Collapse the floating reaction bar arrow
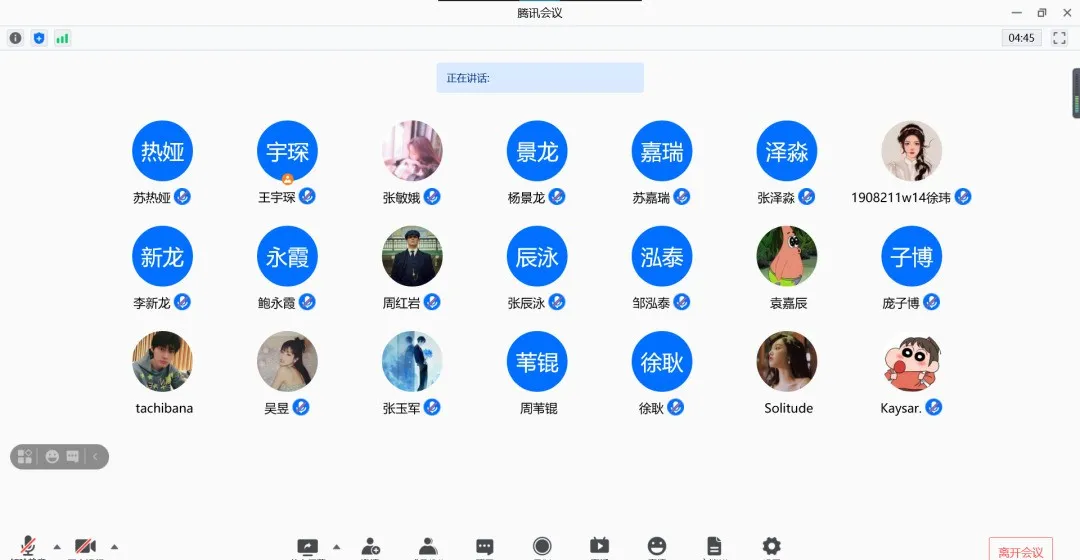This screenshot has width=1080, height=560. [x=96, y=457]
